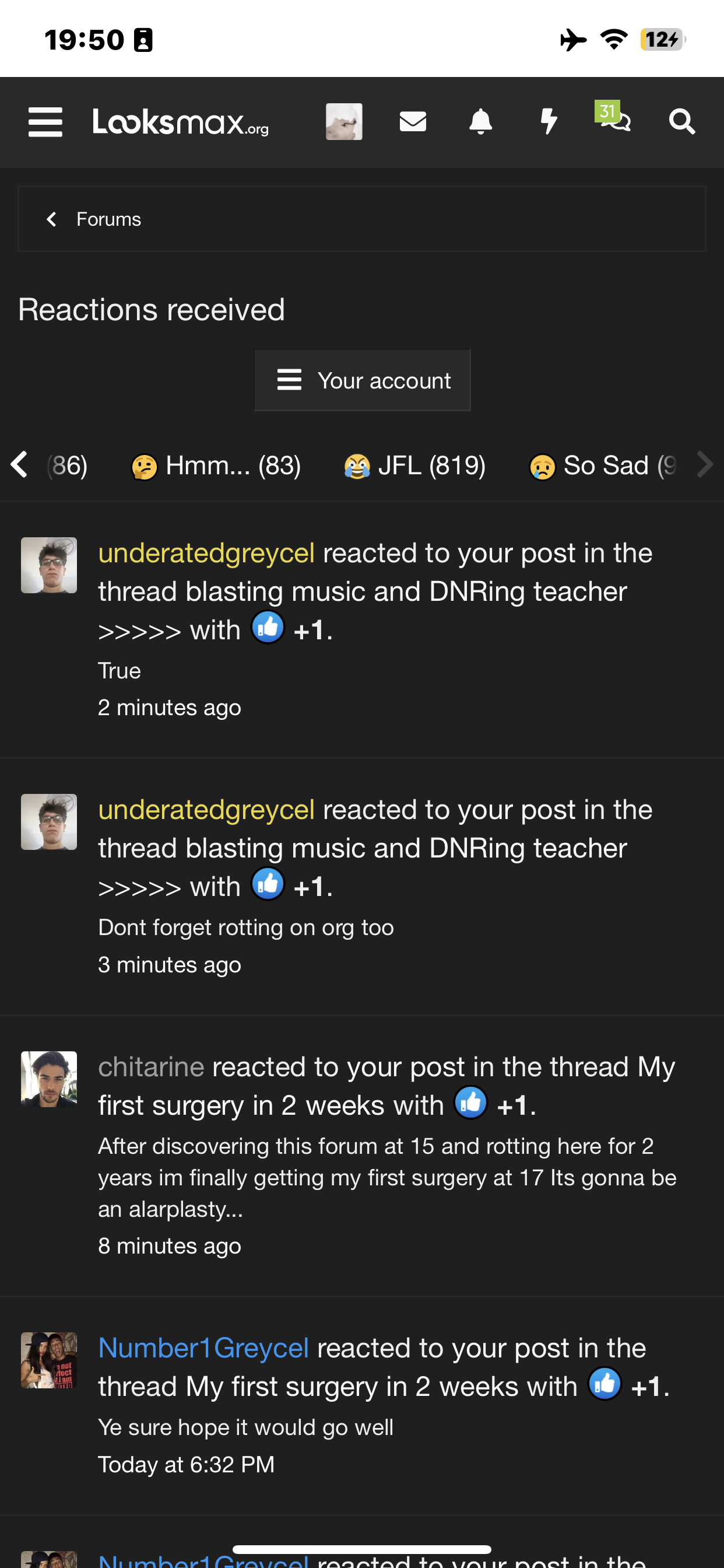Screen dimensions: 724x1568
Task: Filter reactions by Hmm... (83)
Action: [217, 466]
